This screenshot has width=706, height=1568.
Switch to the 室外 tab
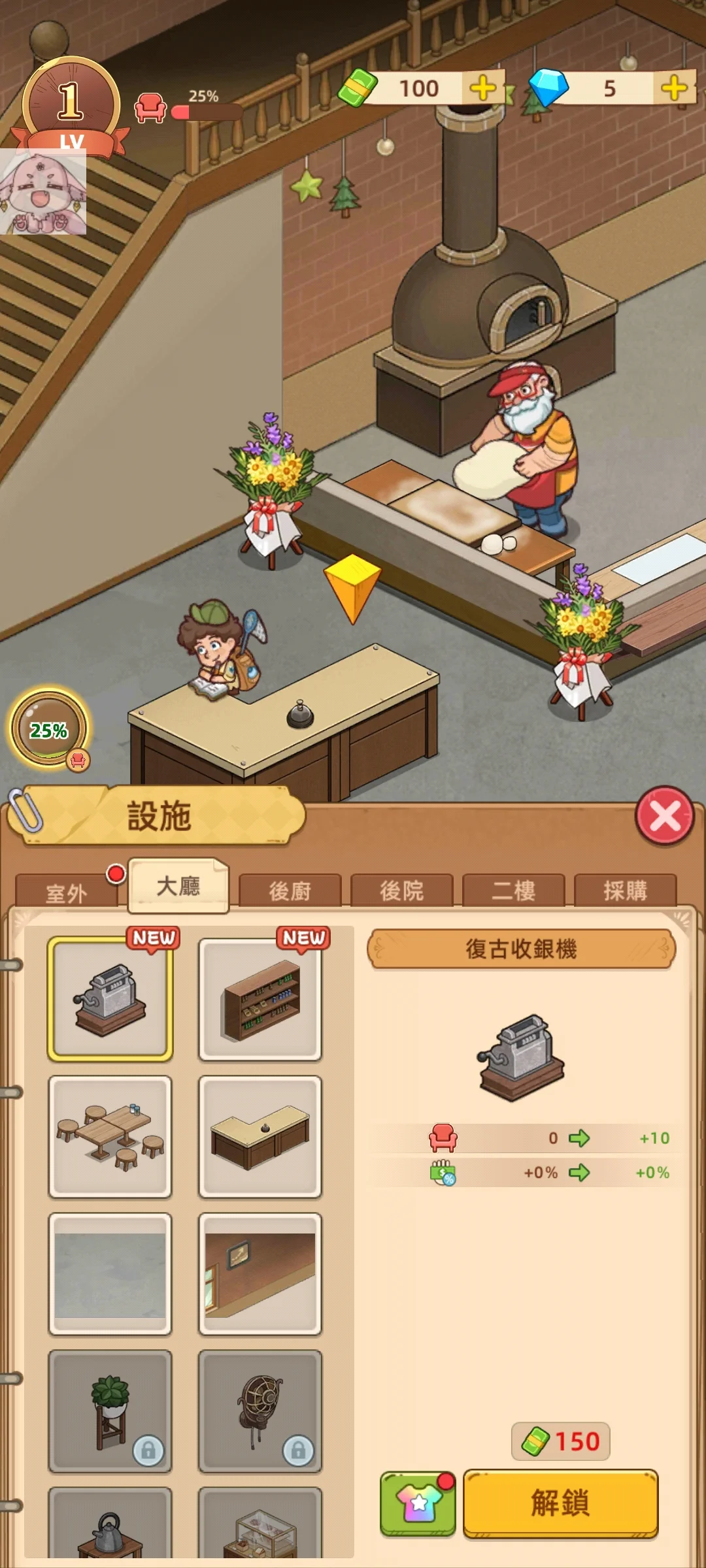coord(67,891)
